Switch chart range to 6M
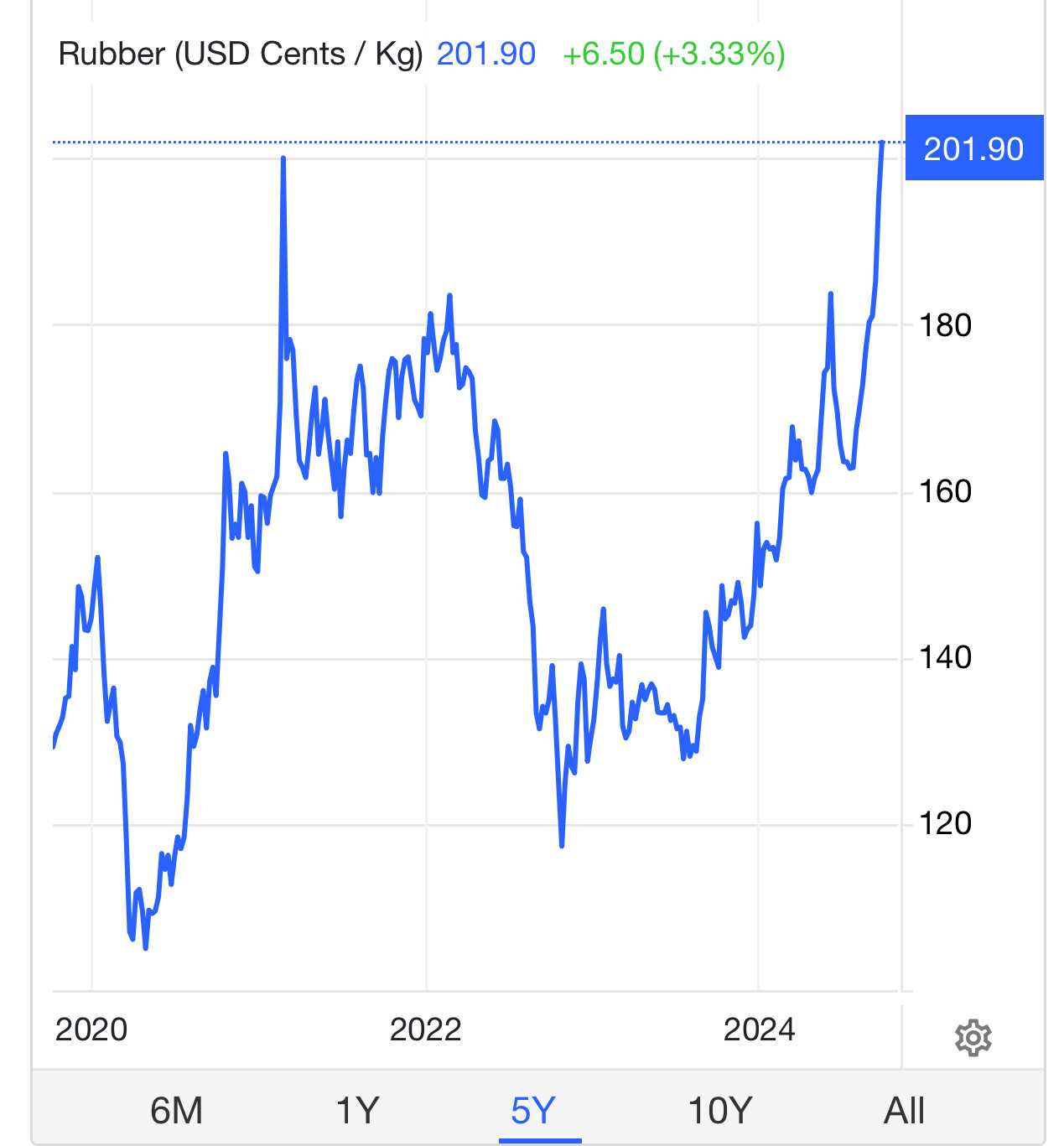The image size is (1064, 1146). [176, 1111]
